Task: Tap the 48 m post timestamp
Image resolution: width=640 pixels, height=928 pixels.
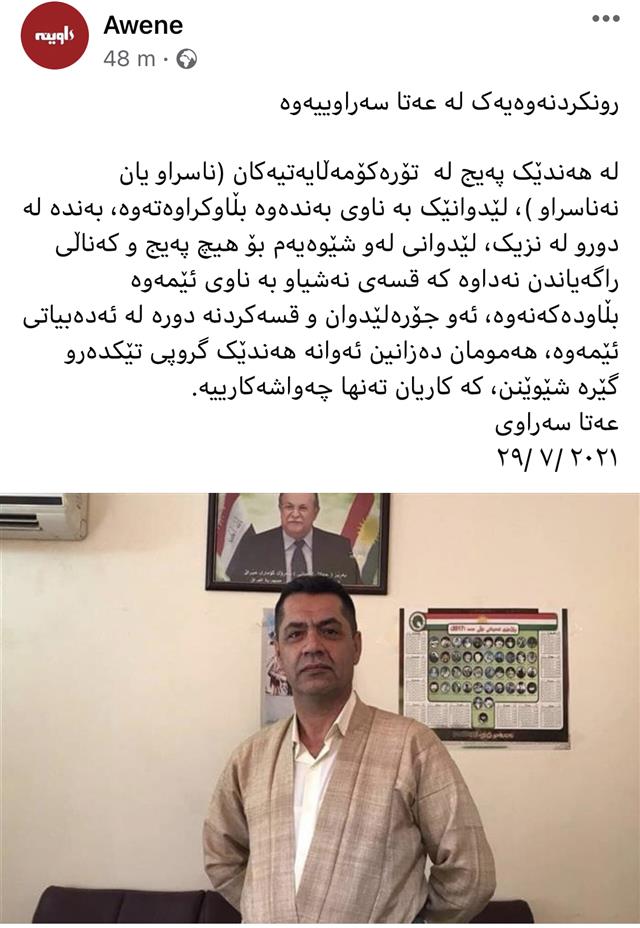Action: coord(129,59)
